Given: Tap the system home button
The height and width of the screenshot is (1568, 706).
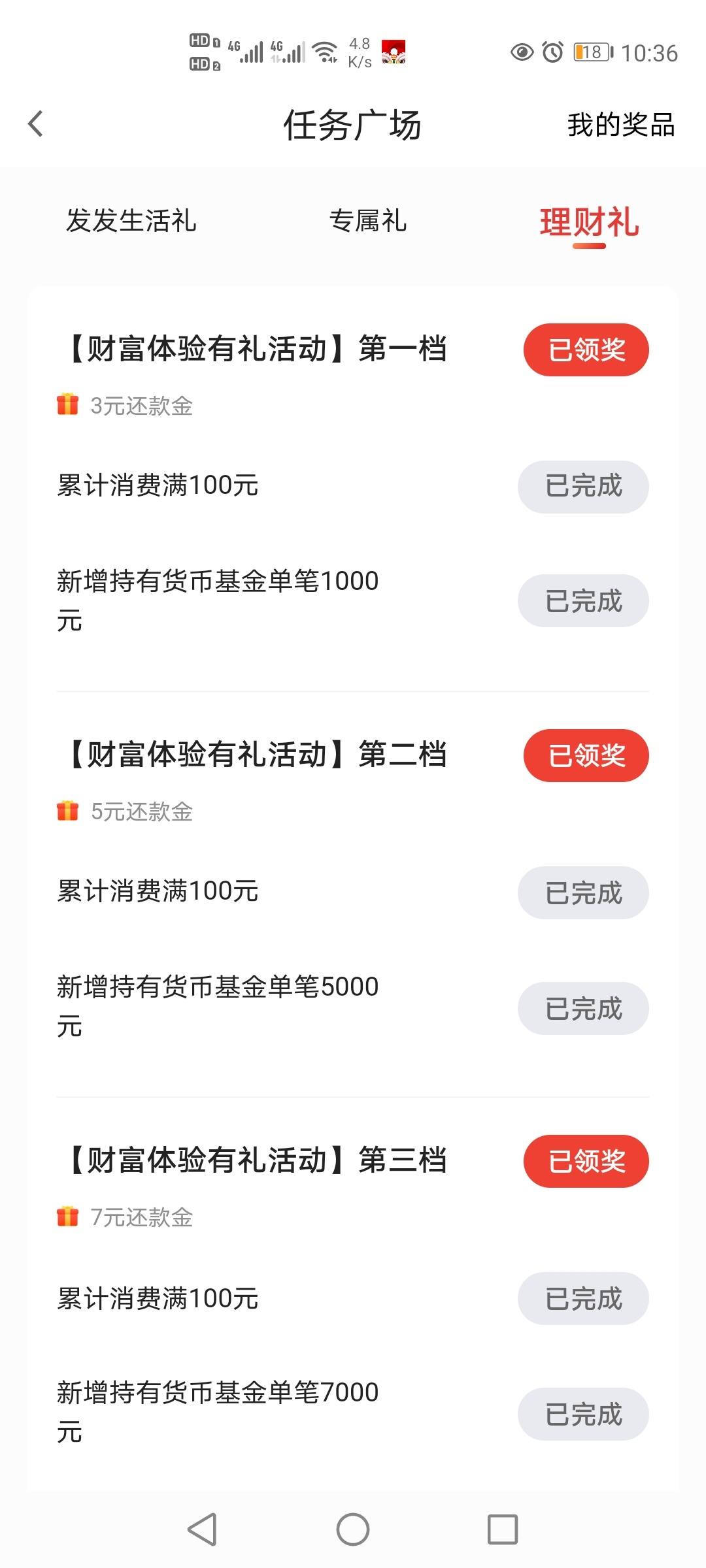Looking at the screenshot, I should click(353, 1529).
